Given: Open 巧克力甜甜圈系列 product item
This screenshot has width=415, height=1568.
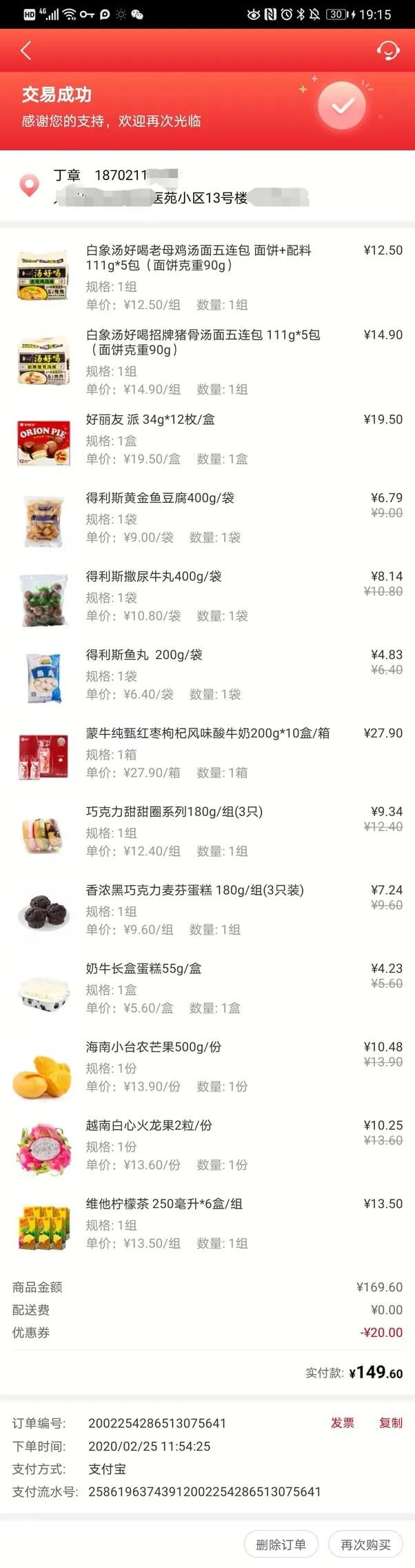Looking at the screenshot, I should (x=207, y=831).
